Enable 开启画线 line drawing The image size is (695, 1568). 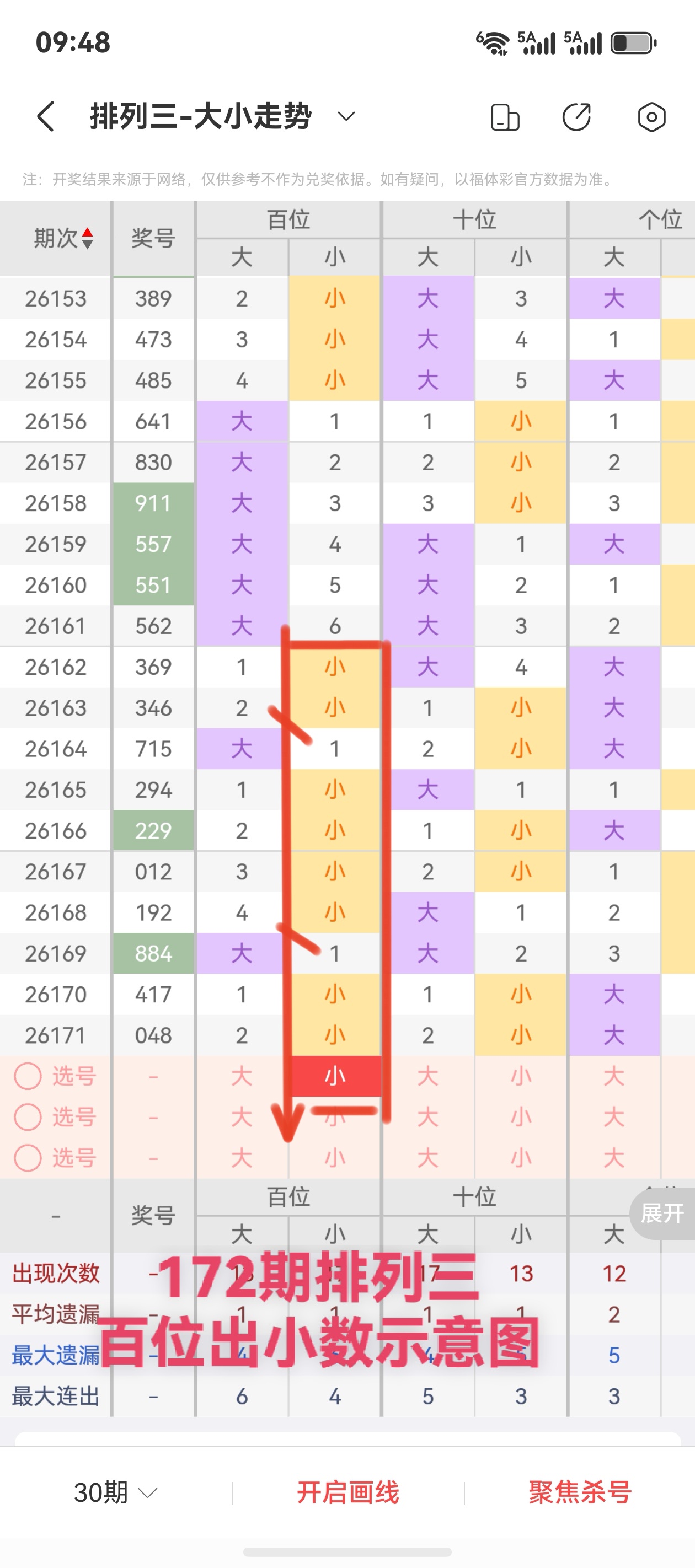coord(348,1492)
